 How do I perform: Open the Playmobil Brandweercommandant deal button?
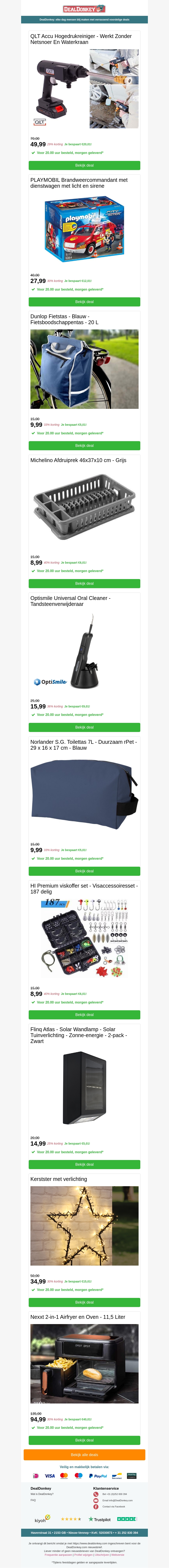[x=84, y=301]
